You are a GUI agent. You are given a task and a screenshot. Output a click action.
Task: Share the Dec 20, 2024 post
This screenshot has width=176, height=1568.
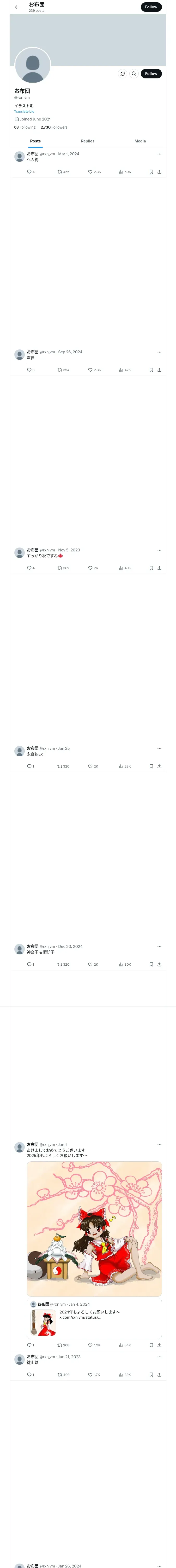pos(159,964)
